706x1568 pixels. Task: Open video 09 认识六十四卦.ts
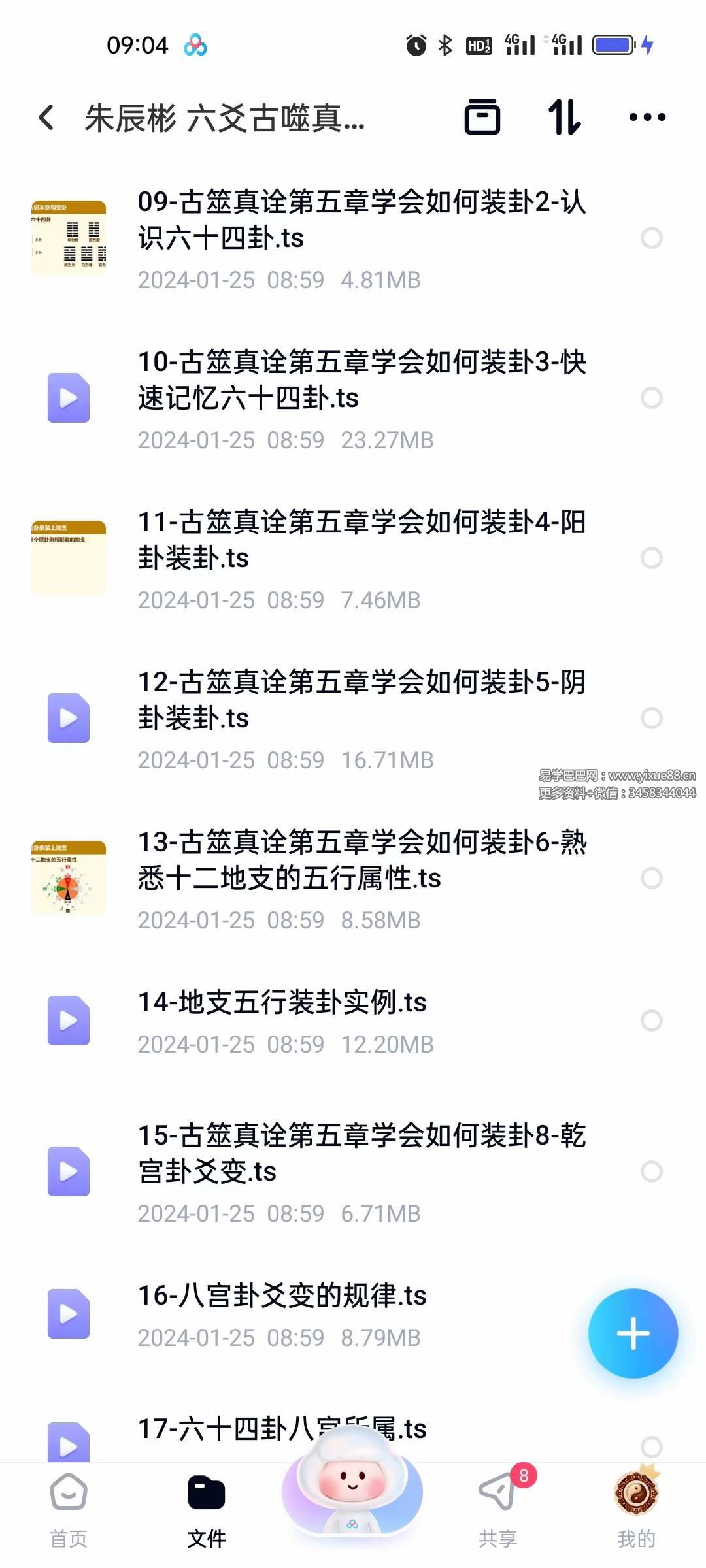point(361,220)
